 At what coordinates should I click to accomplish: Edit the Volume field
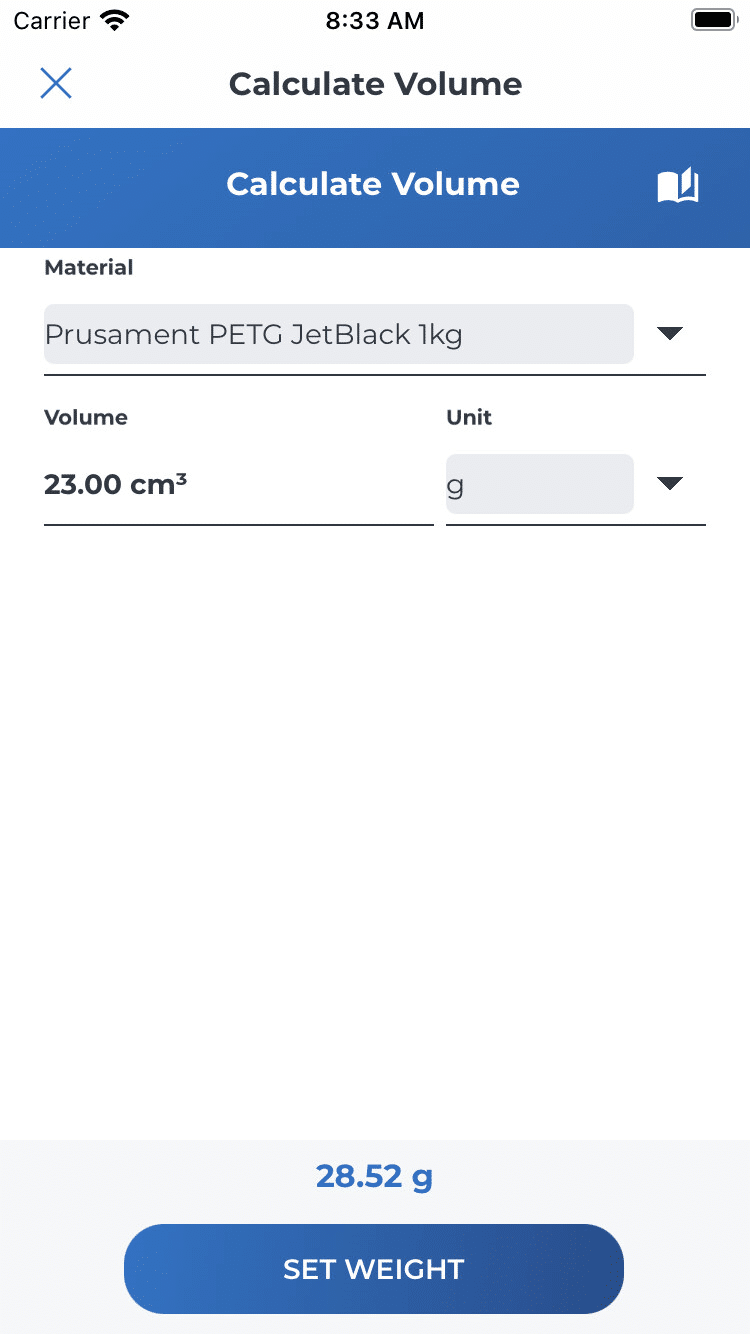pos(238,485)
